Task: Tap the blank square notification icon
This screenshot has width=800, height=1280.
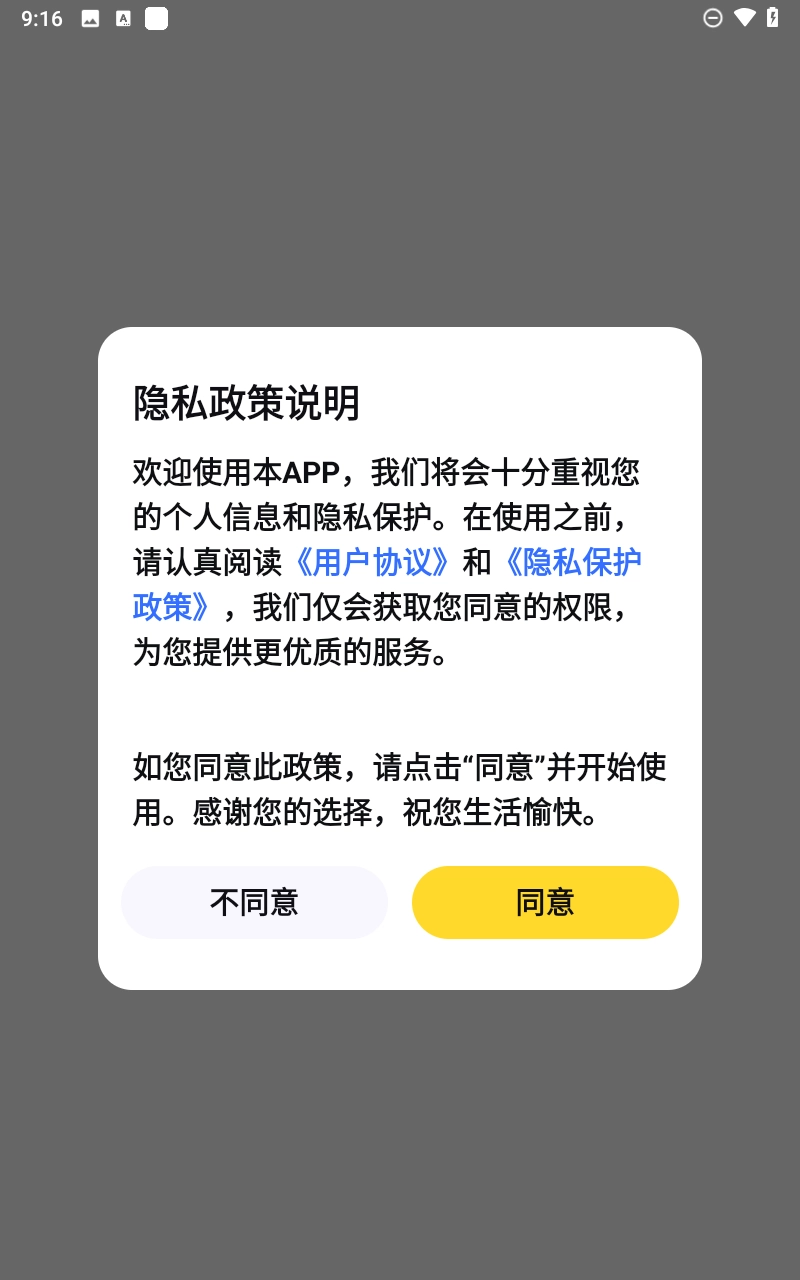Action: coord(155,18)
